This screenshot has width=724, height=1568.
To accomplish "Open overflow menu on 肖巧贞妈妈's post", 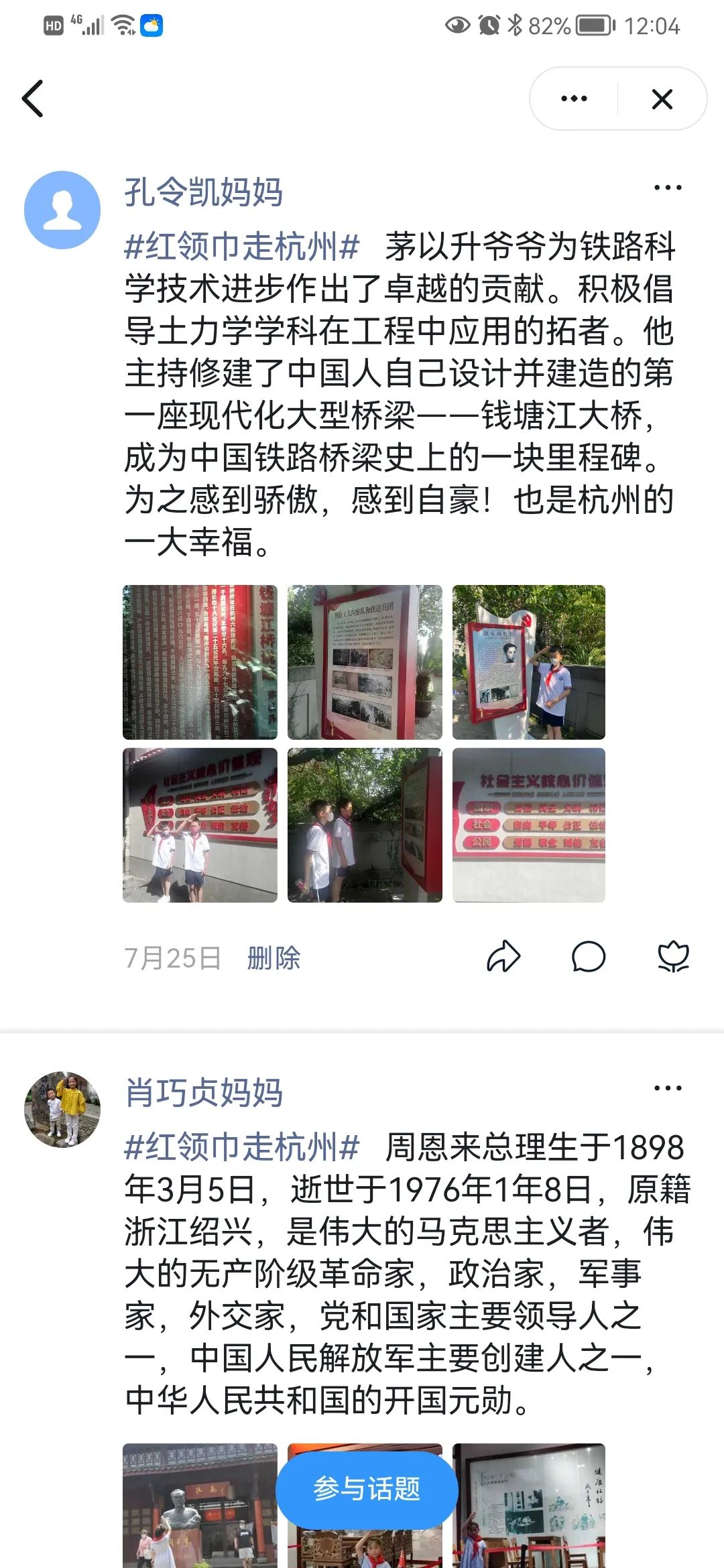I will pos(668,1088).
